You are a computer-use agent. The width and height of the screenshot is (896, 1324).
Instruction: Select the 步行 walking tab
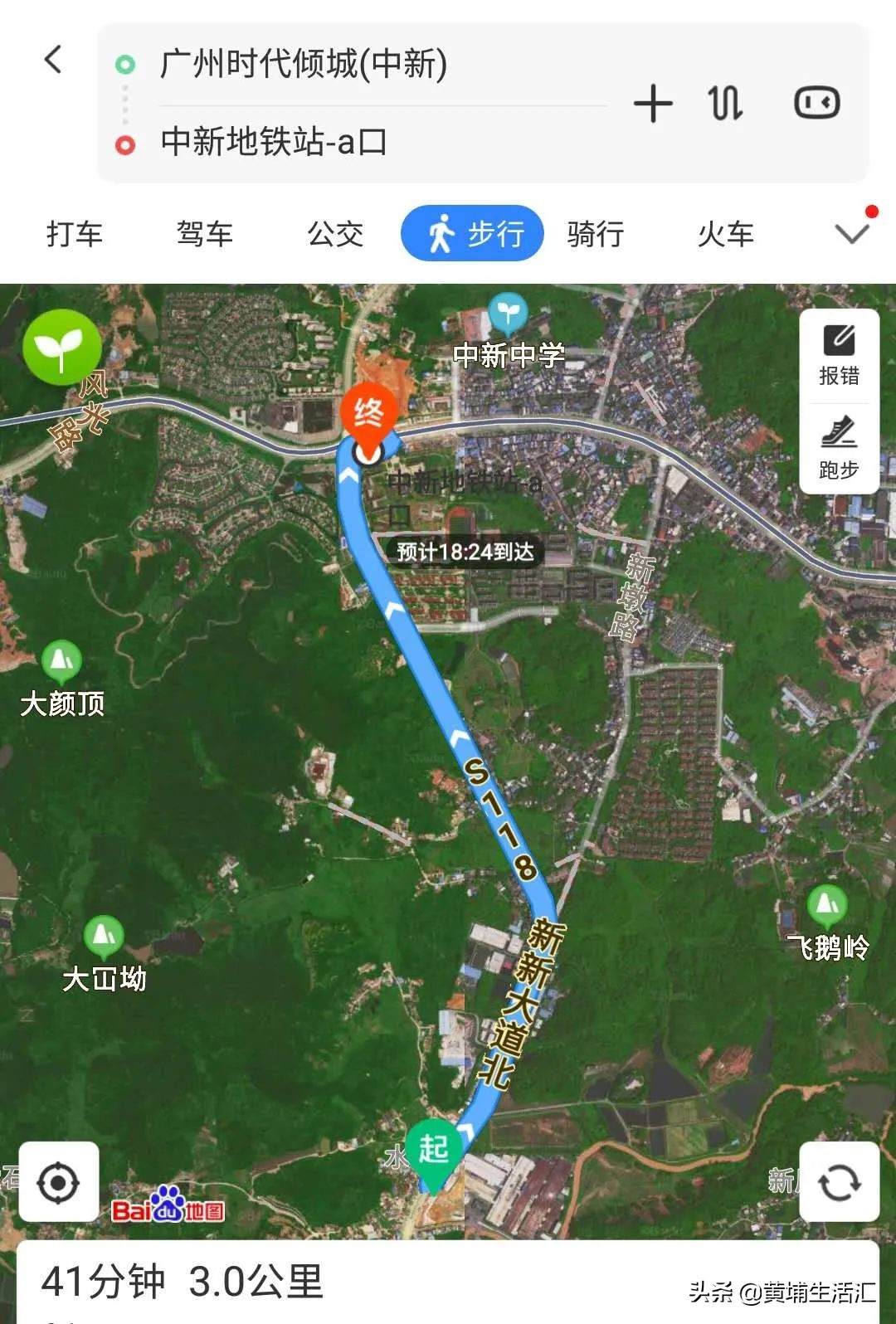(472, 233)
